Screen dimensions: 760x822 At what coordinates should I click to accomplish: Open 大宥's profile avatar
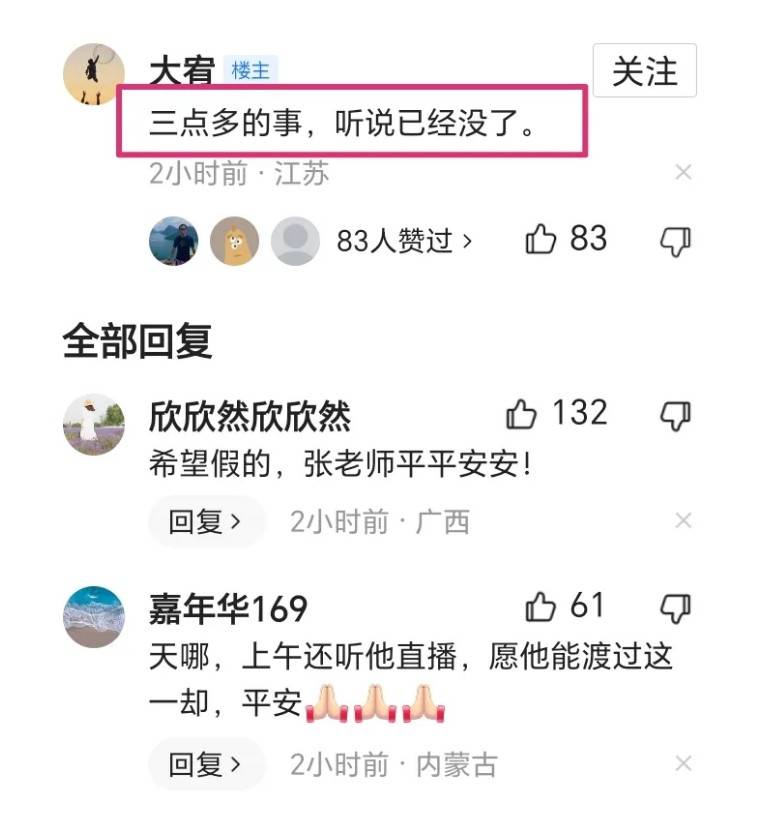click(93, 74)
